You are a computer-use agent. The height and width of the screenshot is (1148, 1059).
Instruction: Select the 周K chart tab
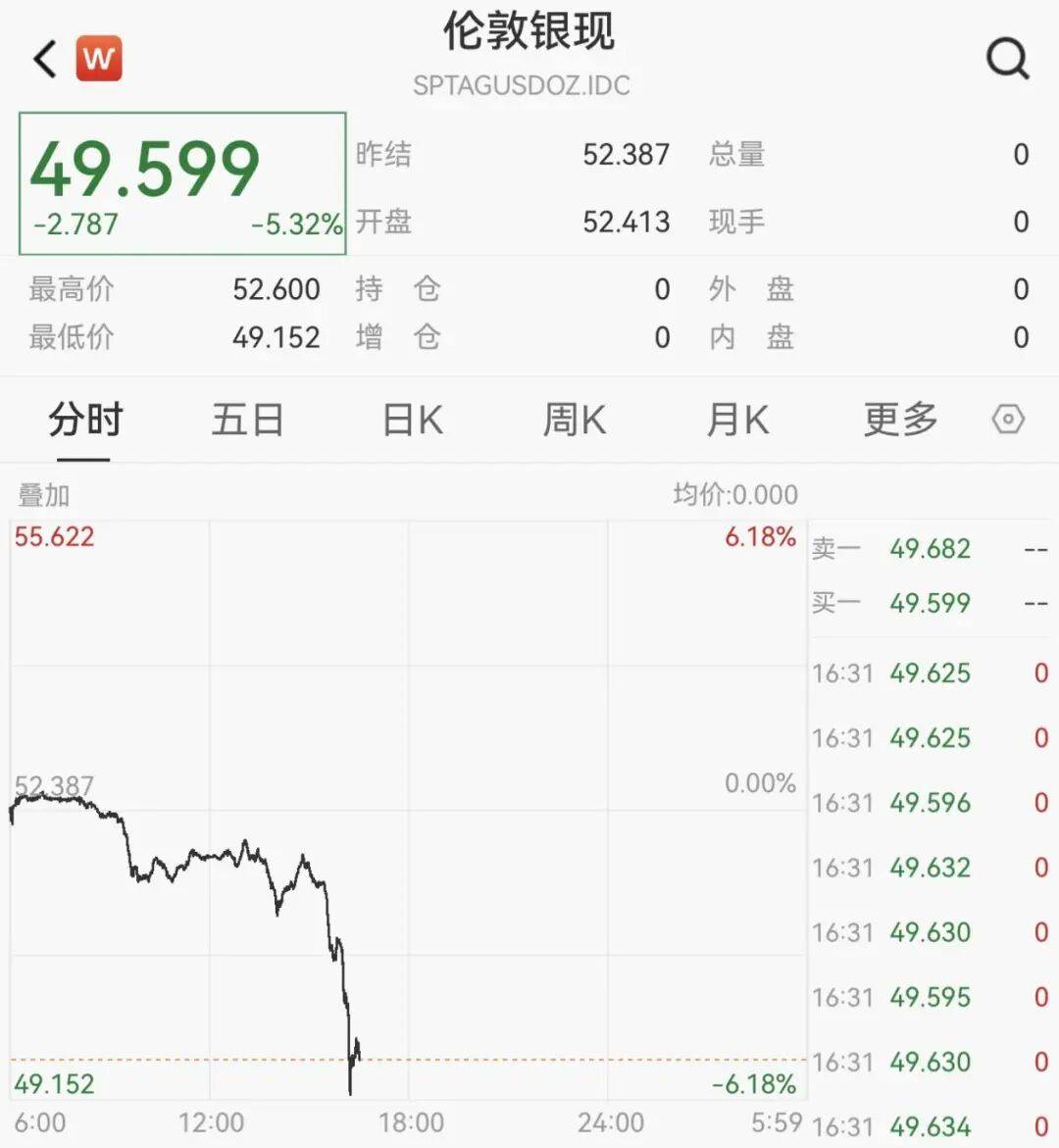(575, 421)
